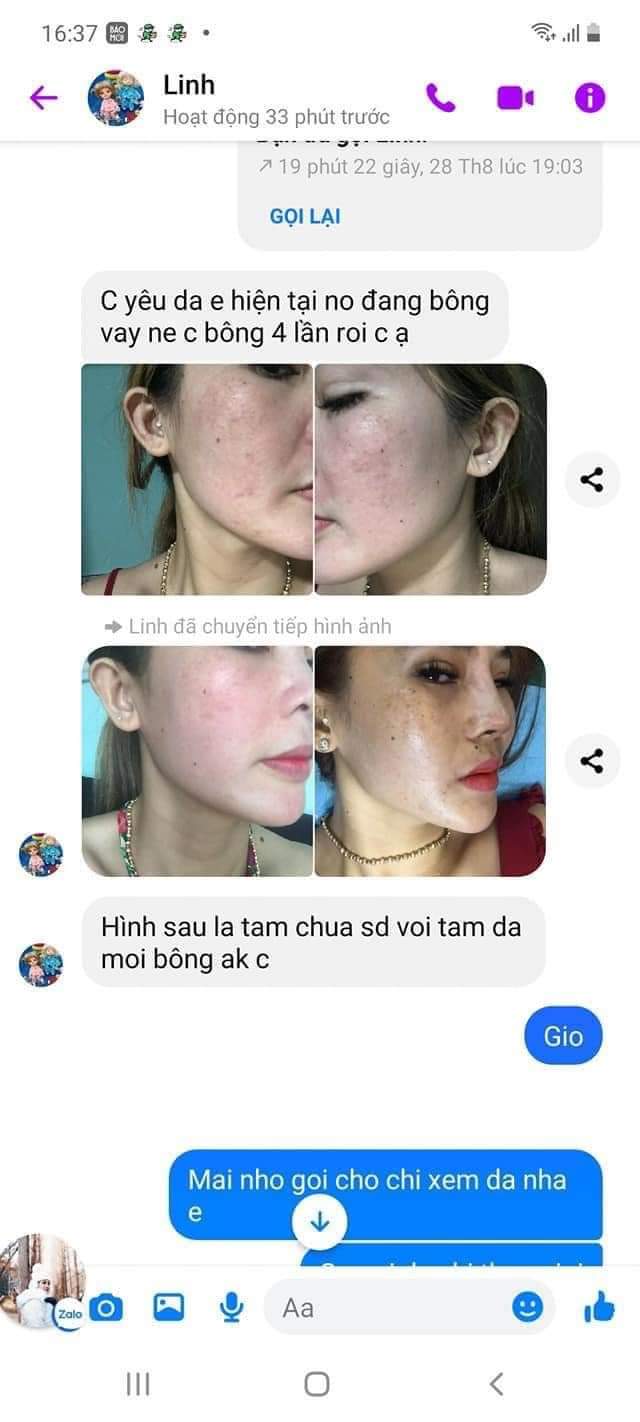Screen dimensions: 640x1422
Task: Open the forwarded photo with red lipstick and necklace
Action: [430, 761]
